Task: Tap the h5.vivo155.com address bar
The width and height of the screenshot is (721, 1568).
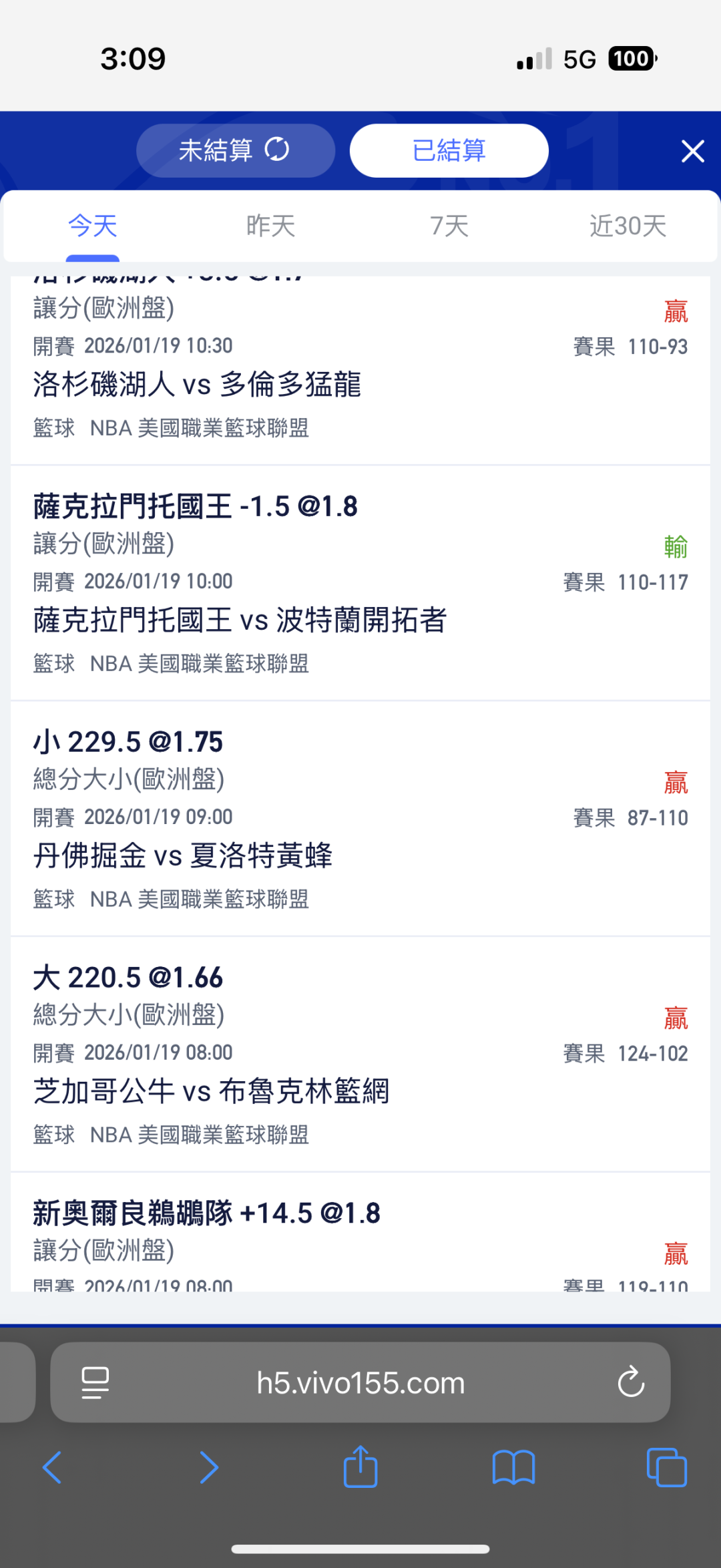Action: [360, 1382]
